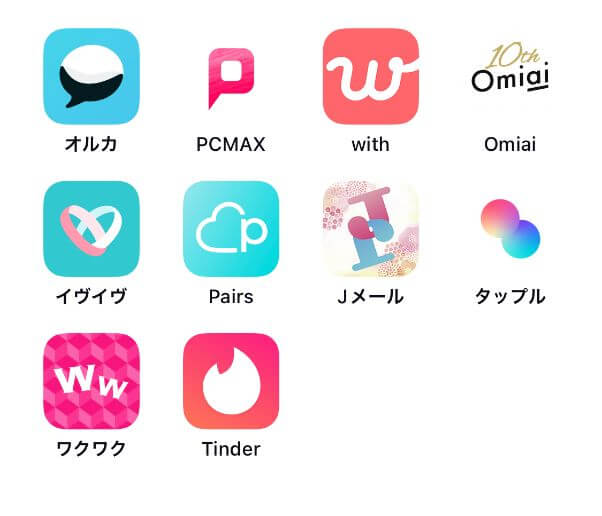Launch the Tinder app
The height and width of the screenshot is (516, 602).
tap(231, 381)
